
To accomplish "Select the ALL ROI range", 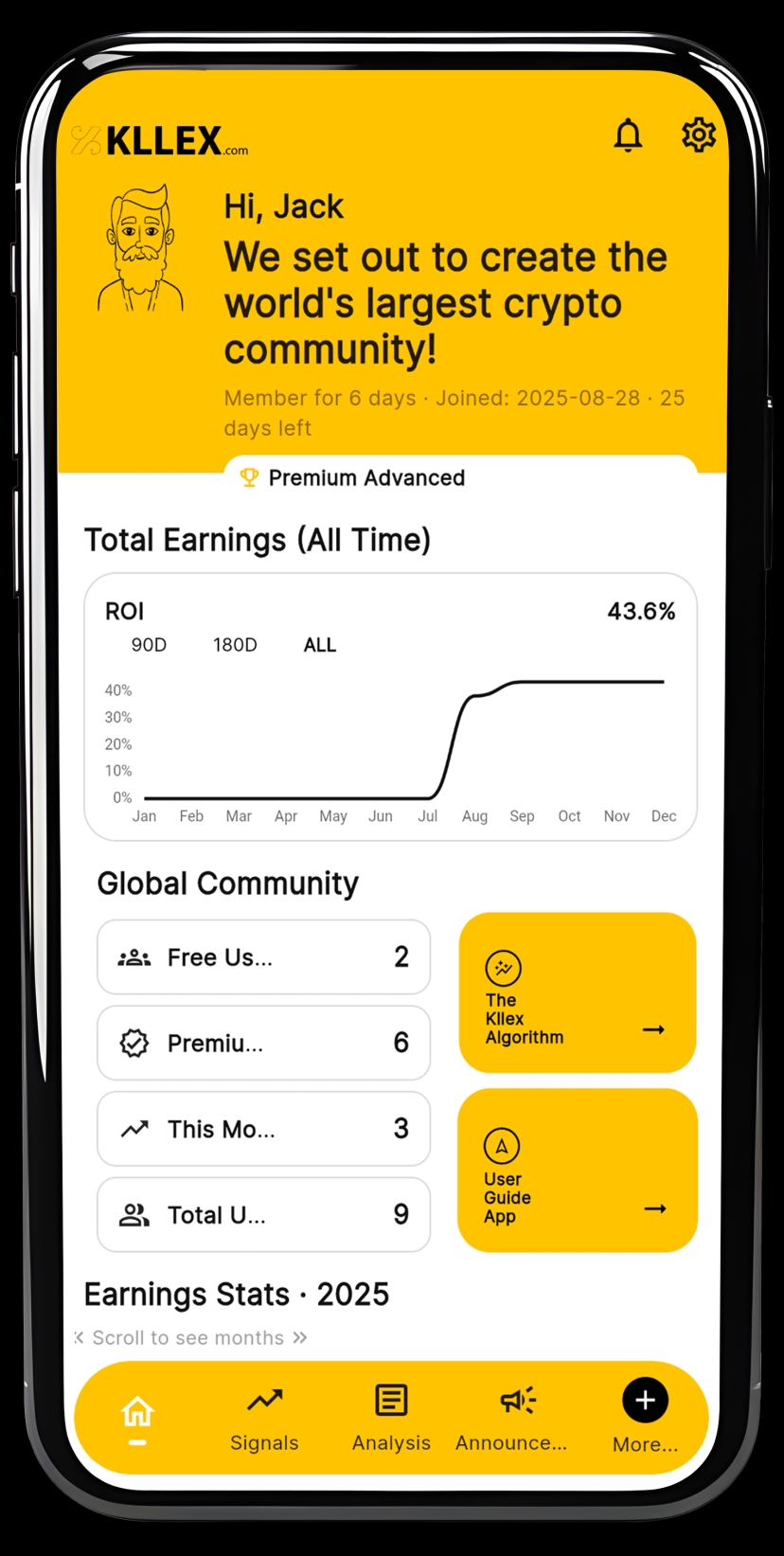I will click(x=320, y=645).
